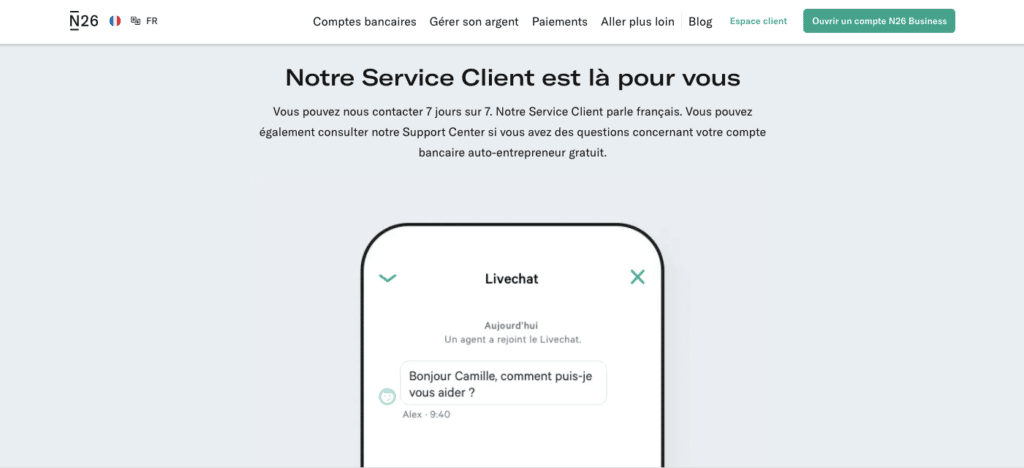
Task: Open the Comptes bancaires menu
Action: [364, 21]
